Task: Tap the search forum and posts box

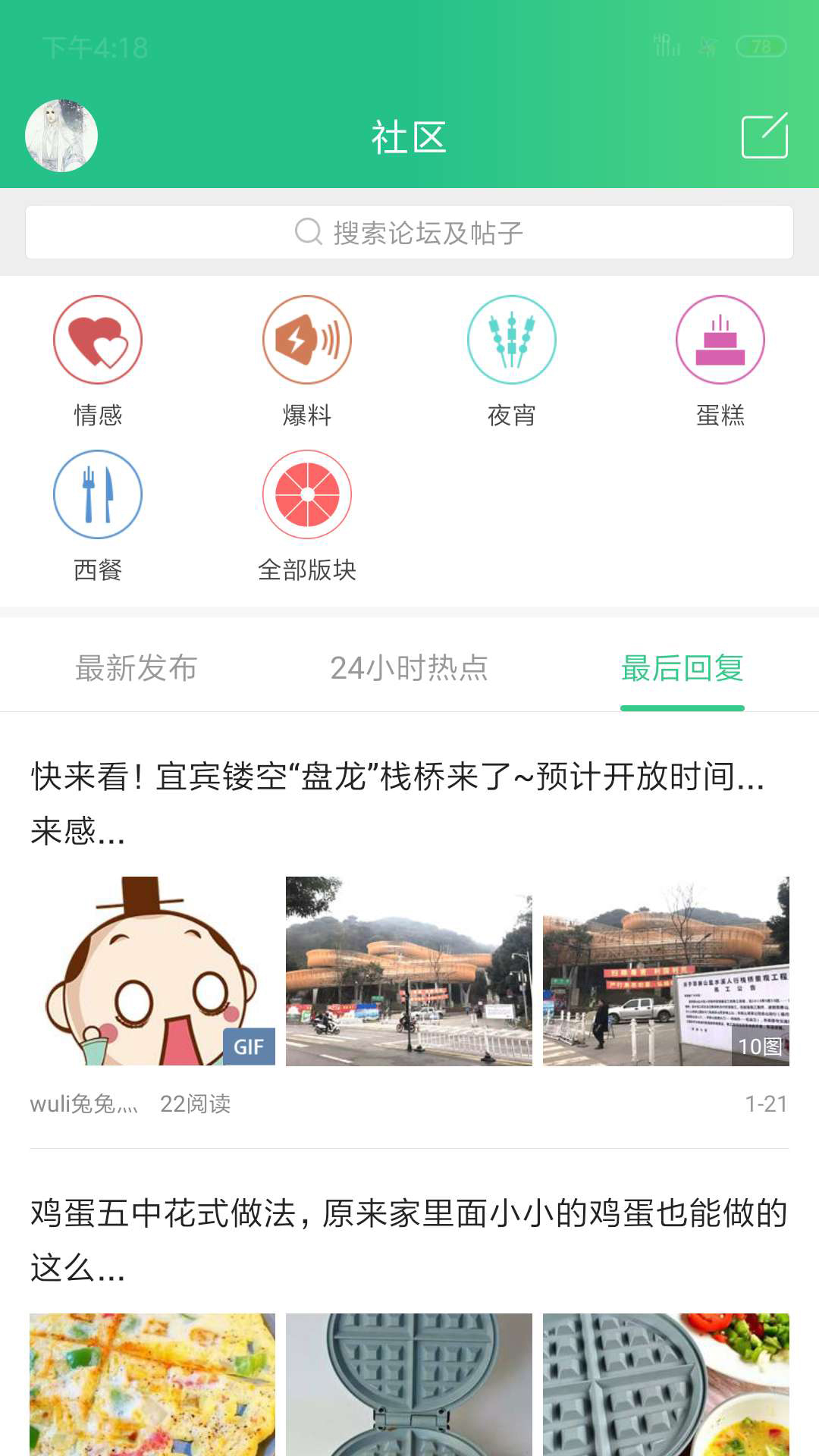Action: tap(409, 232)
